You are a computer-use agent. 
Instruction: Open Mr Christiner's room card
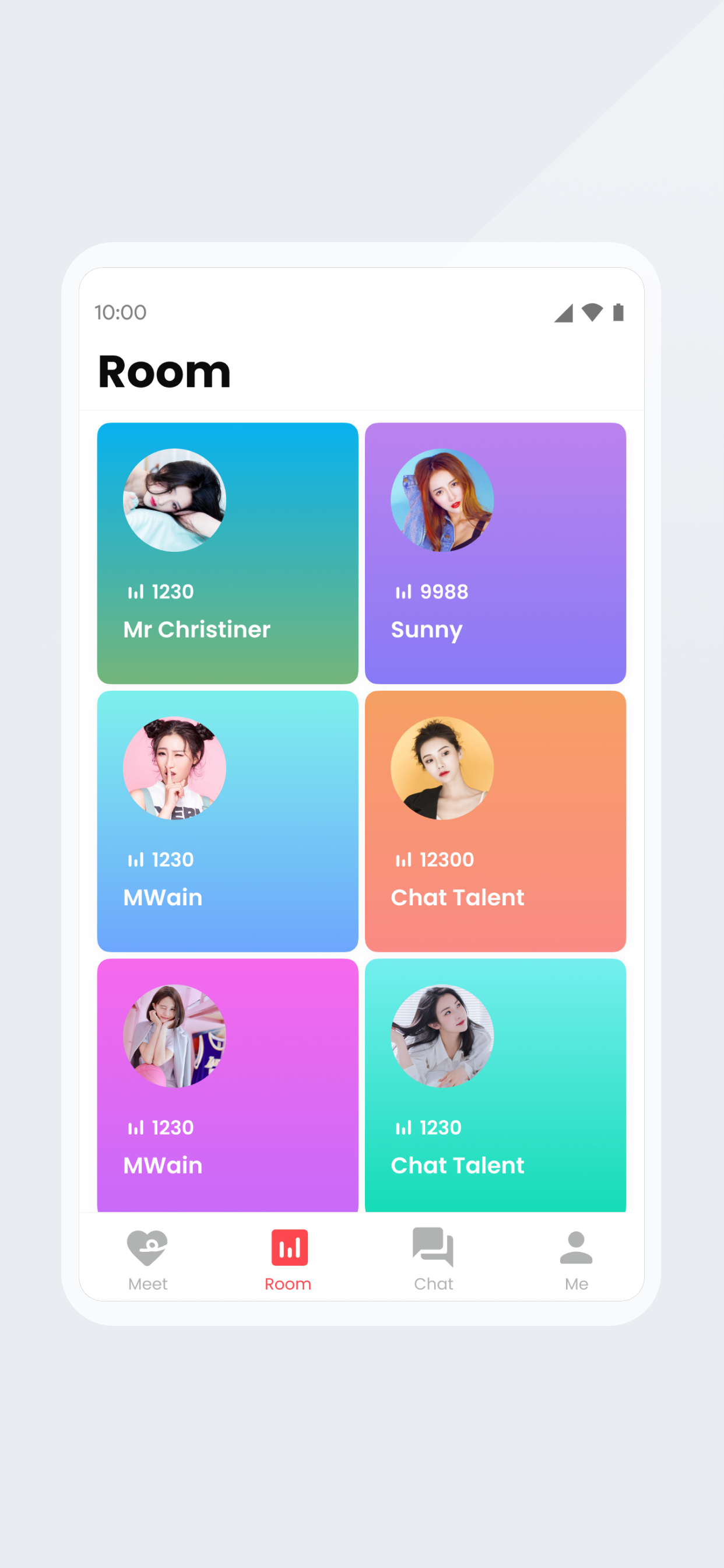pyautogui.click(x=227, y=552)
